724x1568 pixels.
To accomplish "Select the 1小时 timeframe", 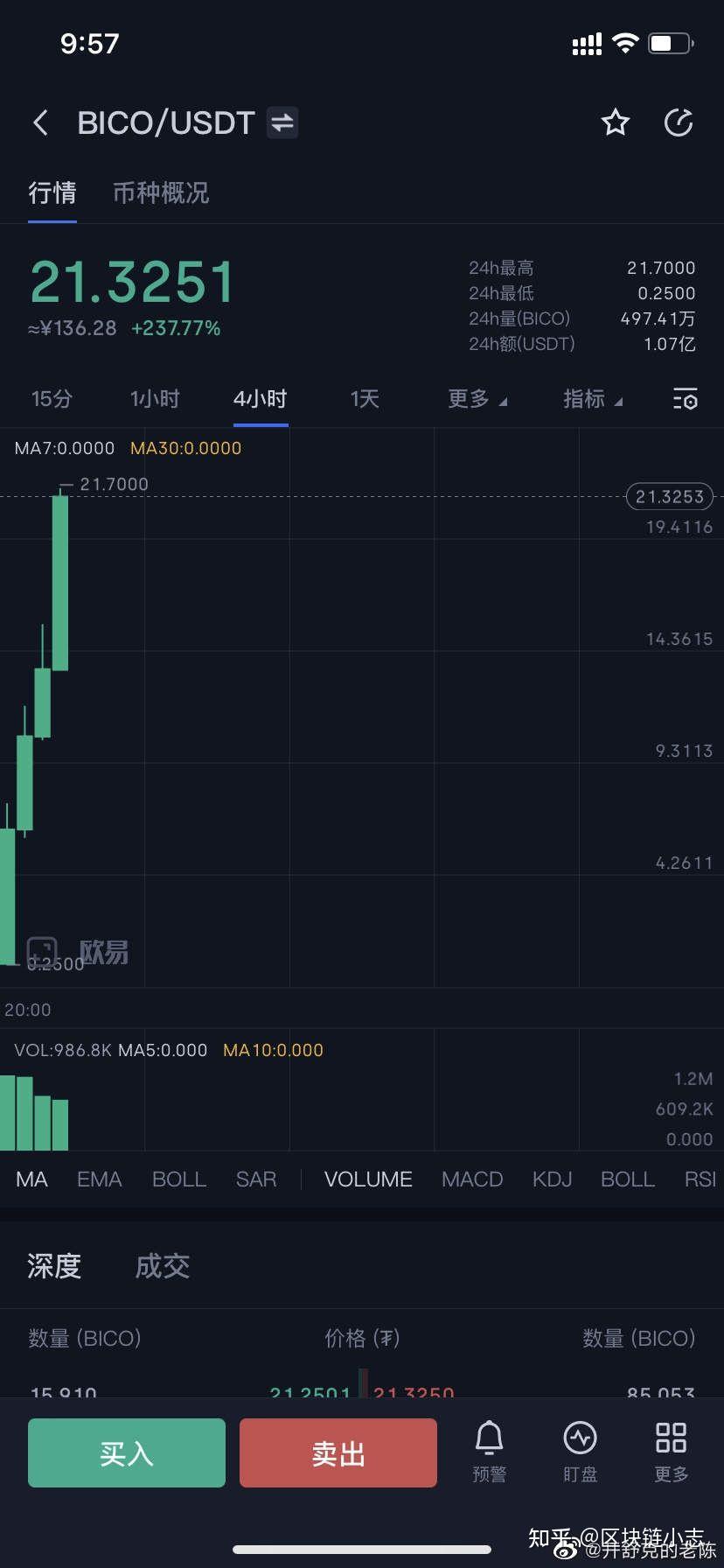I will click(x=155, y=399).
